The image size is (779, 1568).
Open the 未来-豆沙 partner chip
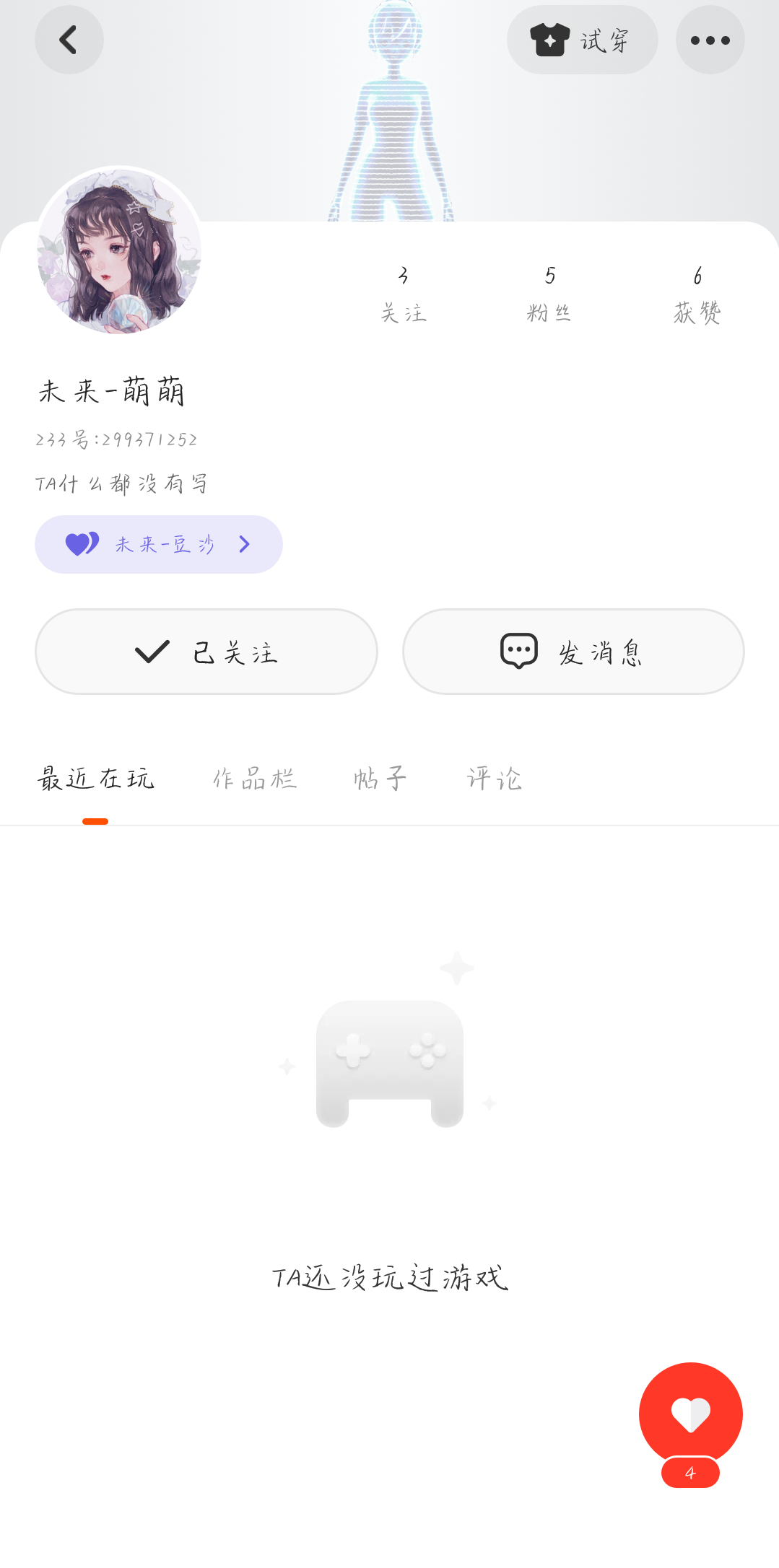click(x=158, y=544)
